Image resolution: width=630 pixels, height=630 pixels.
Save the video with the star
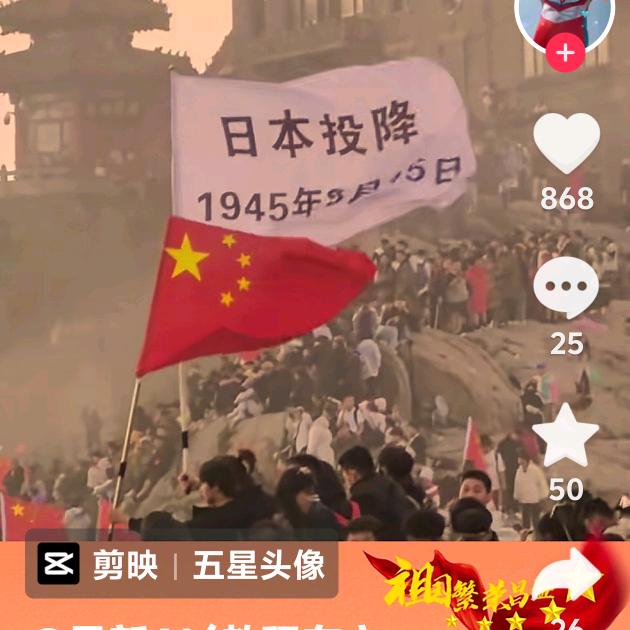coord(565,435)
